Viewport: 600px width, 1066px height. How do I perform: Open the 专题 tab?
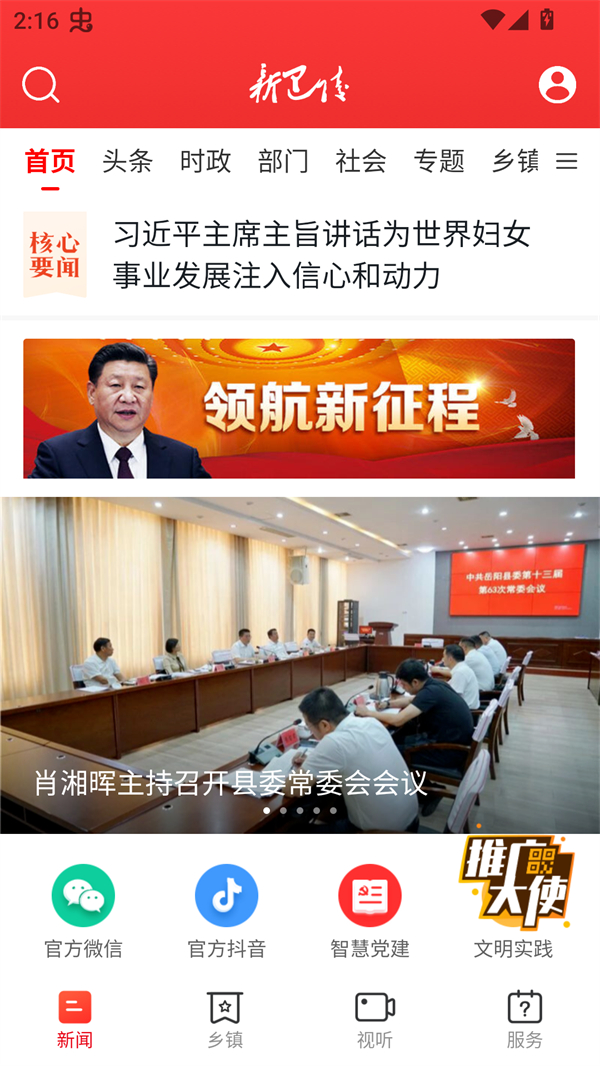[x=439, y=161]
